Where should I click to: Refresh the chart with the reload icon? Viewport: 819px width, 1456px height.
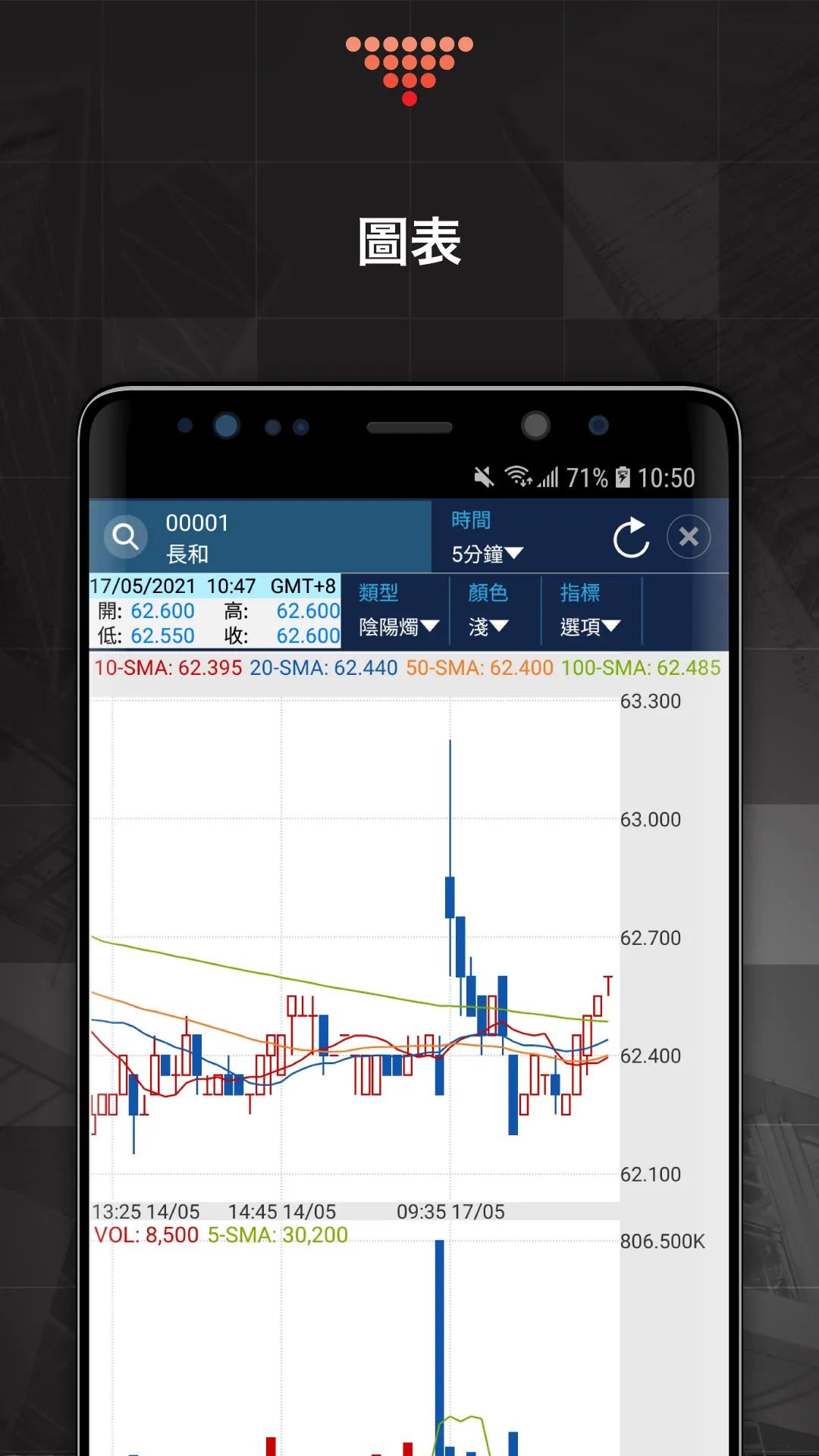pyautogui.click(x=631, y=536)
